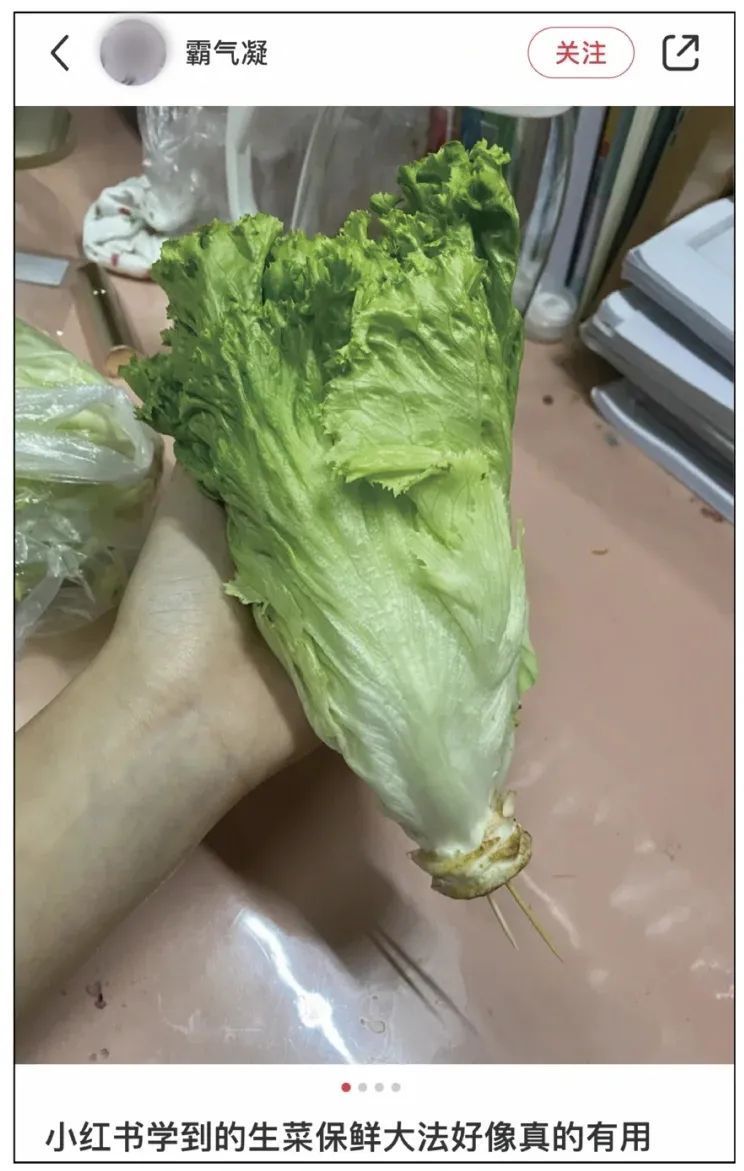
Task: Share this post
Action: (x=680, y=53)
